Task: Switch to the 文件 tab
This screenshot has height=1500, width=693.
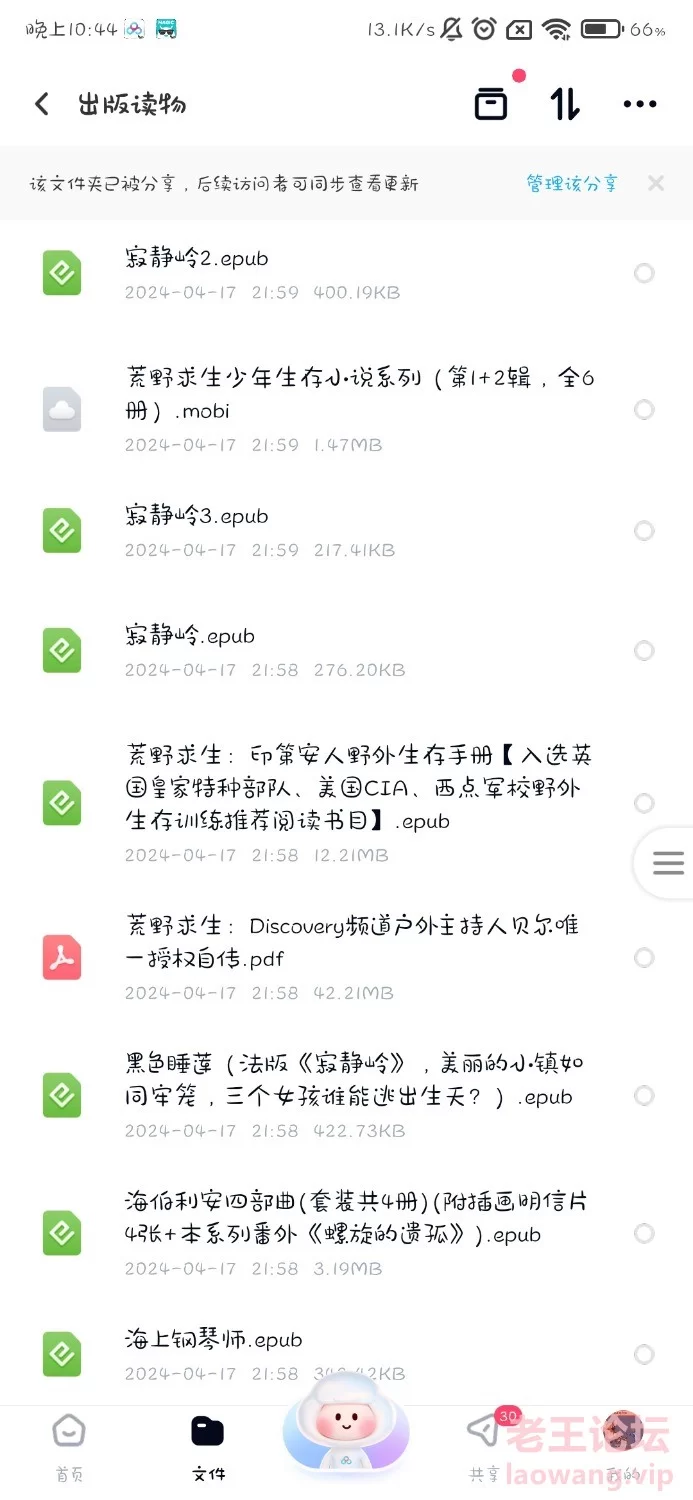Action: (x=208, y=1446)
